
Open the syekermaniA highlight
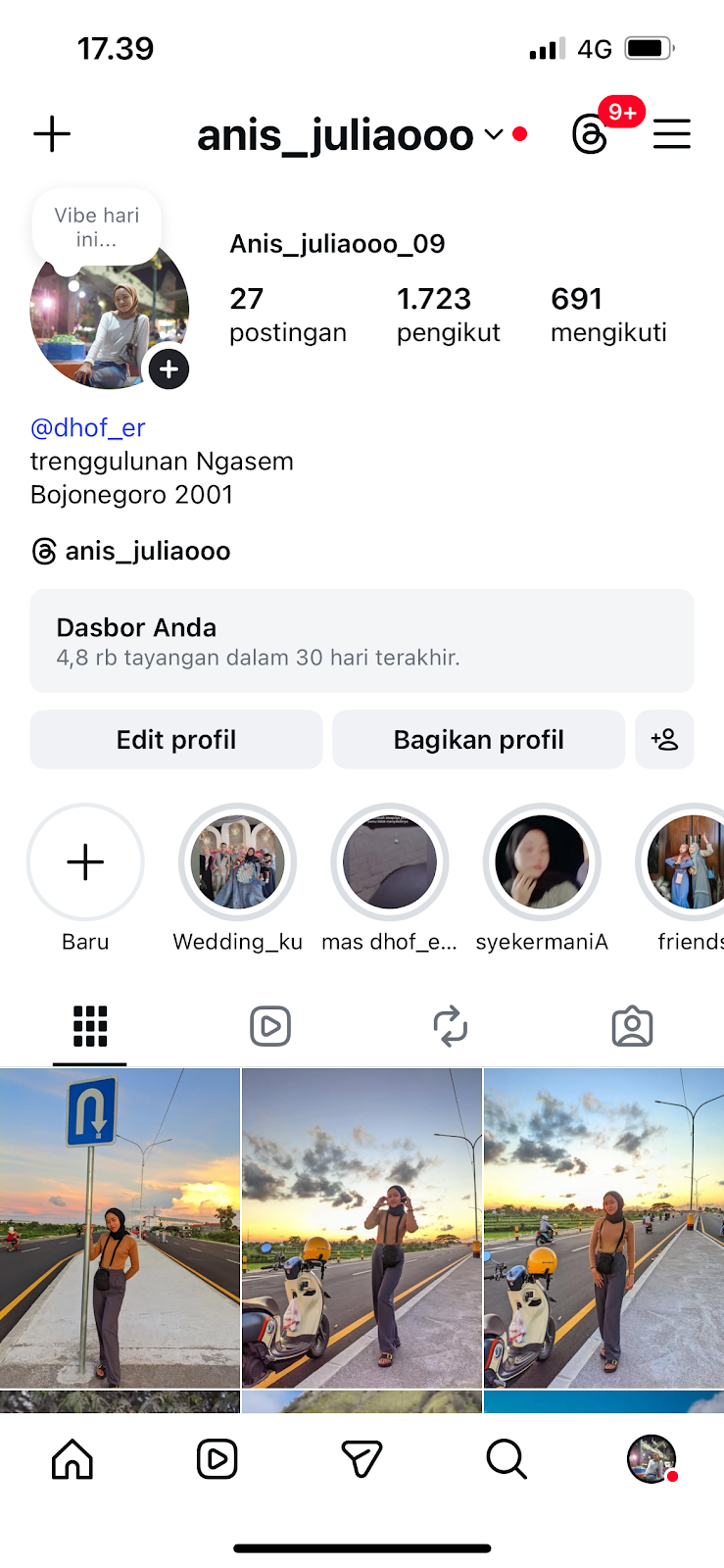click(x=542, y=862)
